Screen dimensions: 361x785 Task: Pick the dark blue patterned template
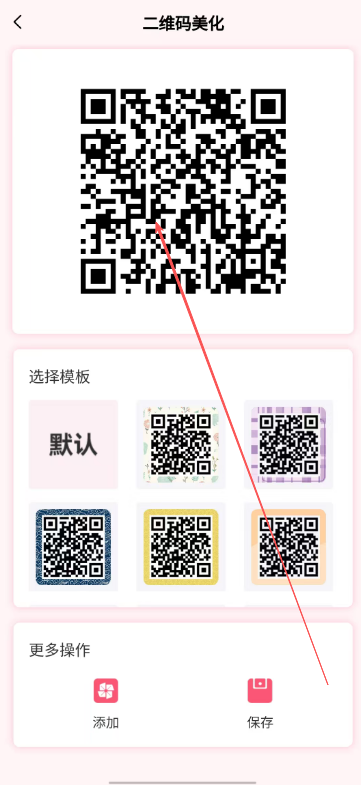pyautogui.click(x=73, y=547)
